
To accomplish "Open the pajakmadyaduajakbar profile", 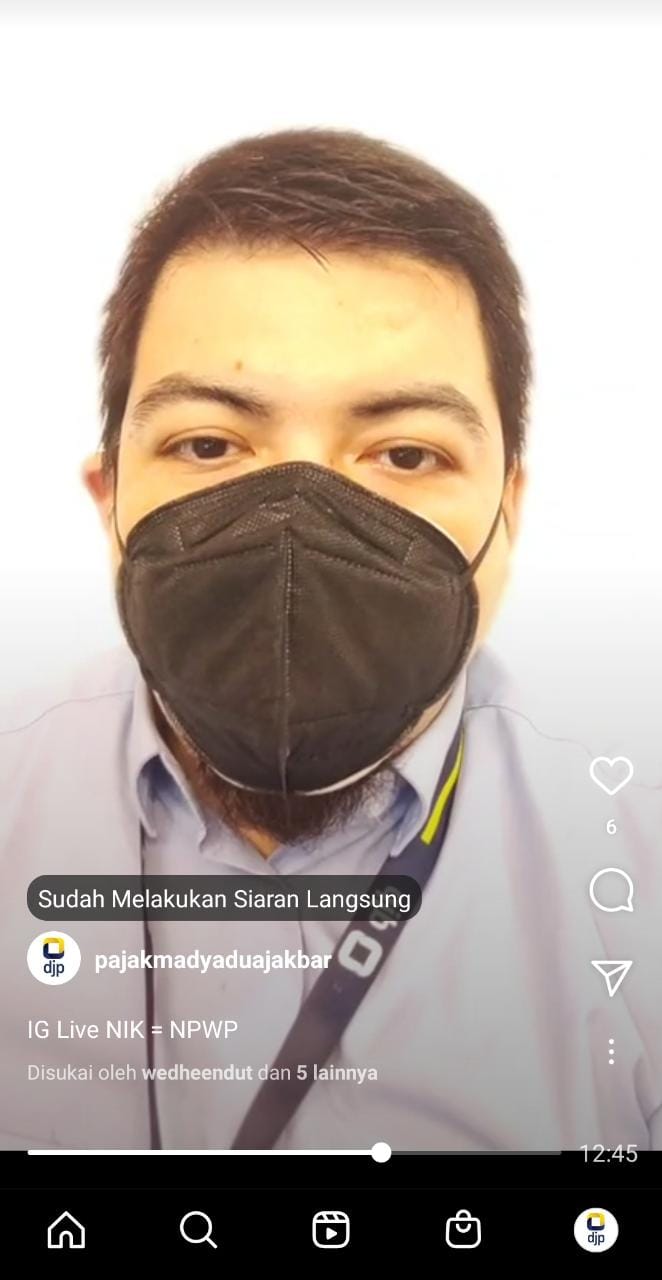I will click(x=212, y=960).
